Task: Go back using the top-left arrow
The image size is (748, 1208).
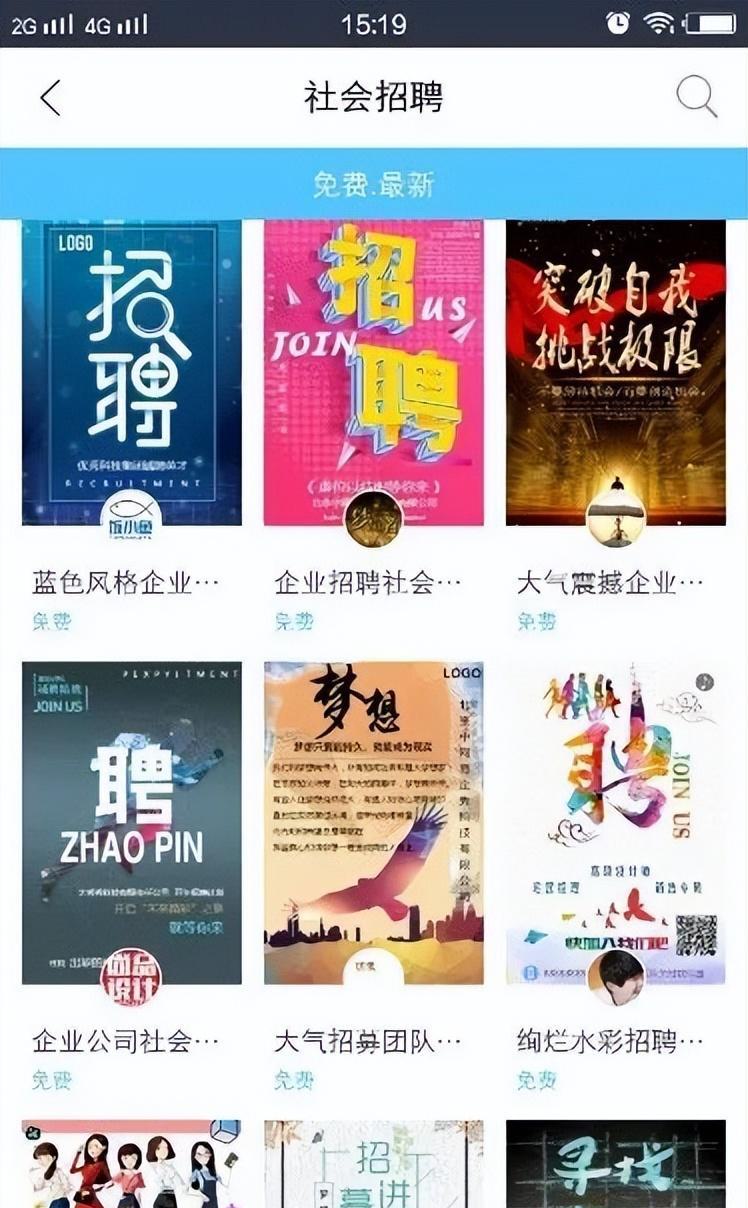Action: 50,98
